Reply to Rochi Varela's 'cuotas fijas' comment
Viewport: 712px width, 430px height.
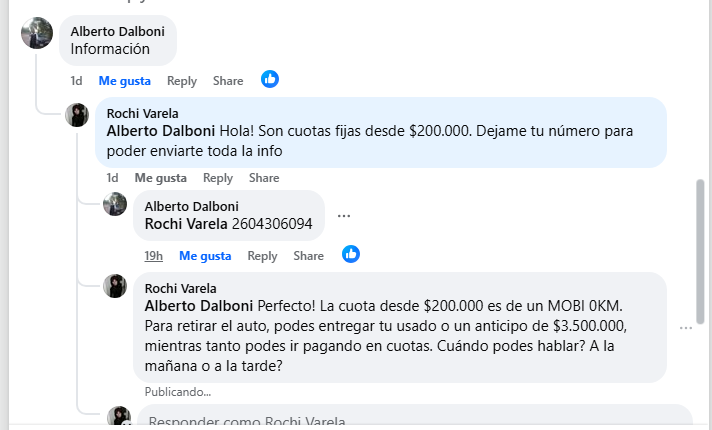pos(218,178)
